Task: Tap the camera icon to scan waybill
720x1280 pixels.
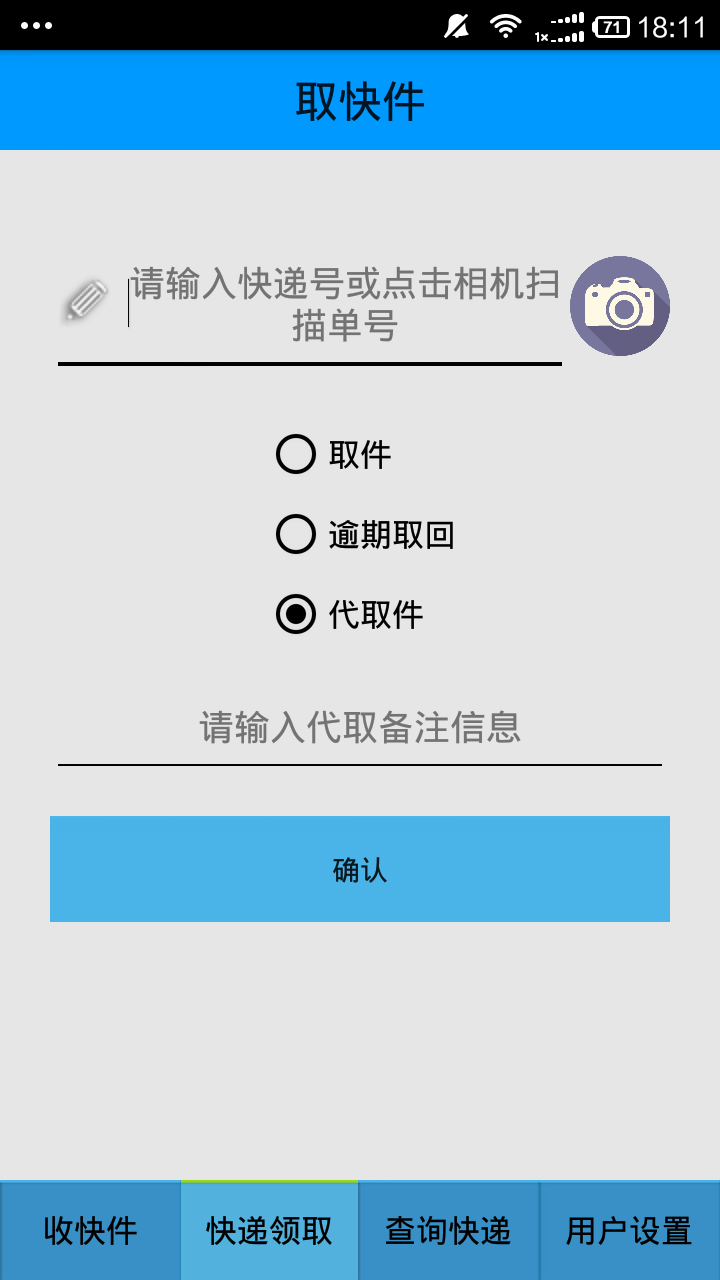Action: tap(619, 306)
